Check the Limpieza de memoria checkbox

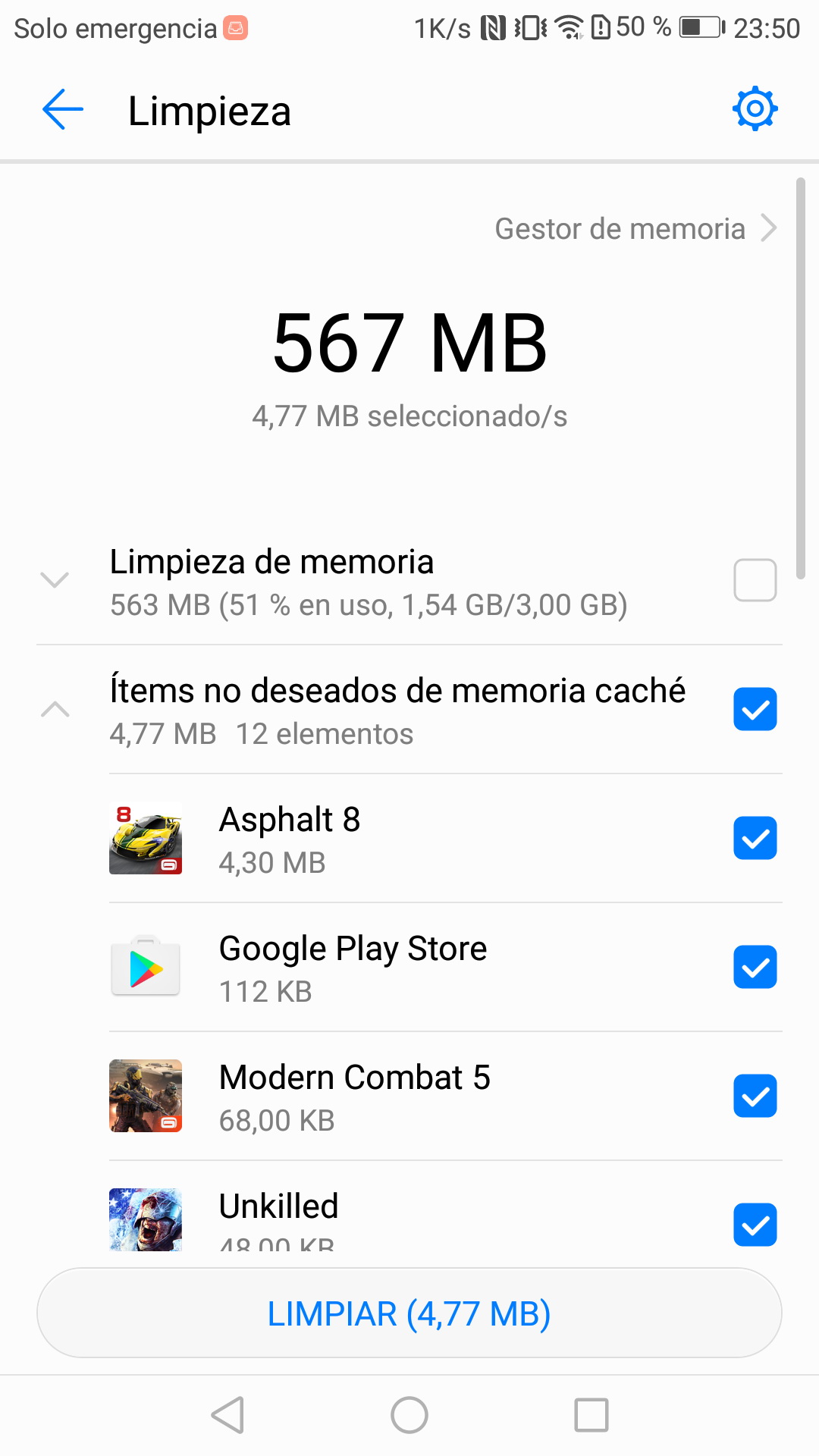coord(755,580)
